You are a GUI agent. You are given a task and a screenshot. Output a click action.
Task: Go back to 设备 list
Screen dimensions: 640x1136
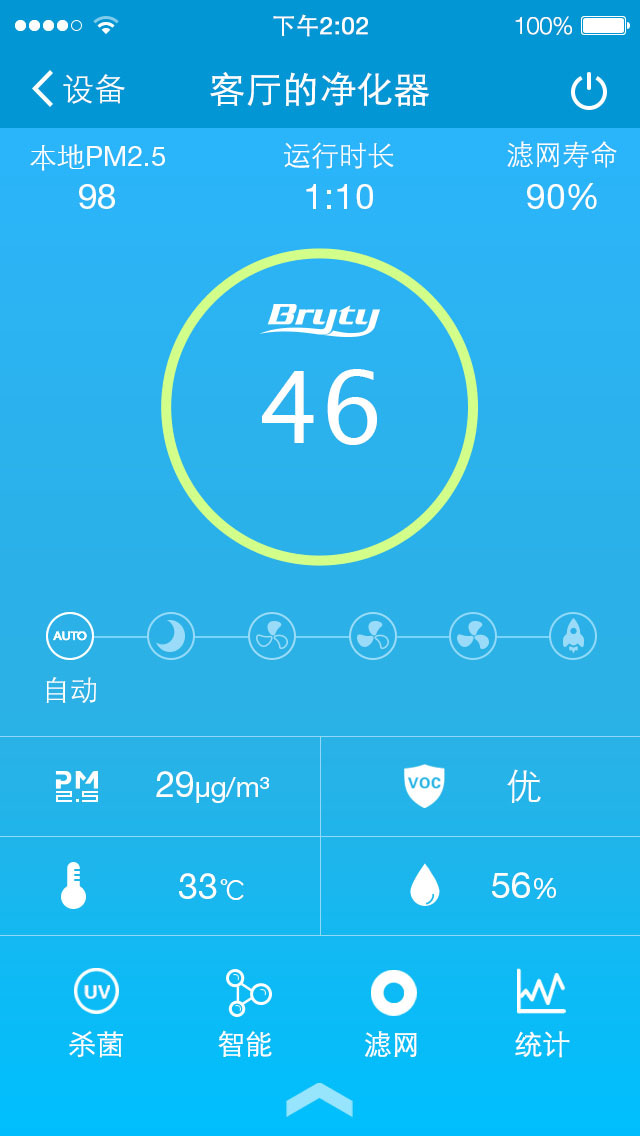pos(78,90)
